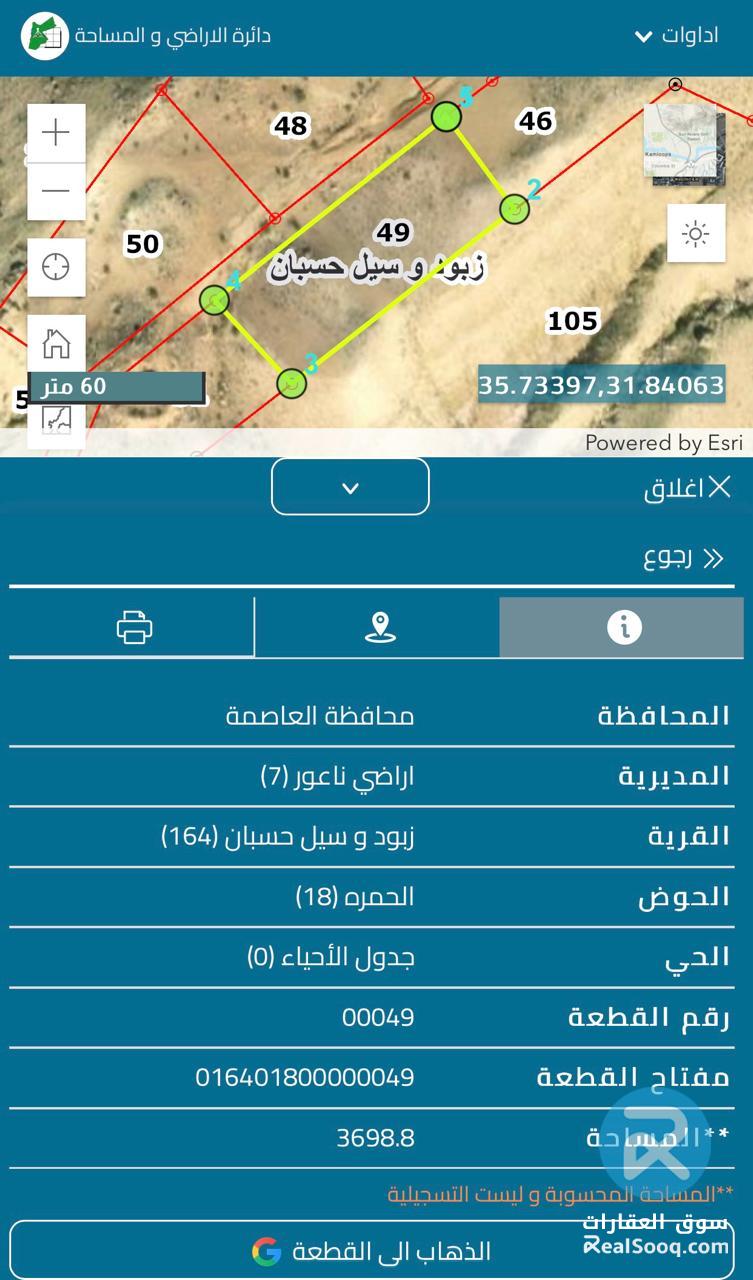Image resolution: width=753 pixels, height=1280 pixels.
Task: Go back using رجوع
Action: (x=684, y=558)
